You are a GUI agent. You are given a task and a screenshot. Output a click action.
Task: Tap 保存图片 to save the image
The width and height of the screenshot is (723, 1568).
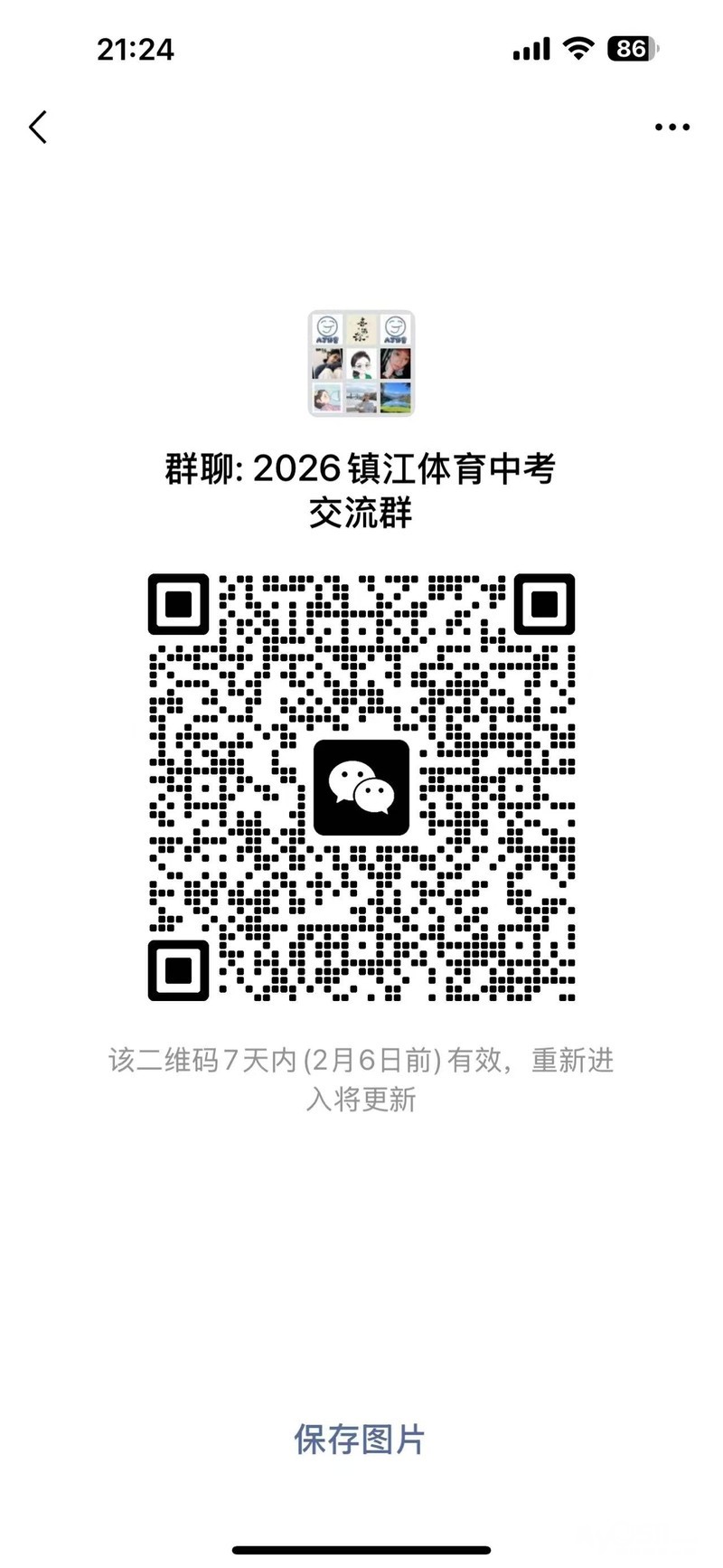coord(360,1439)
